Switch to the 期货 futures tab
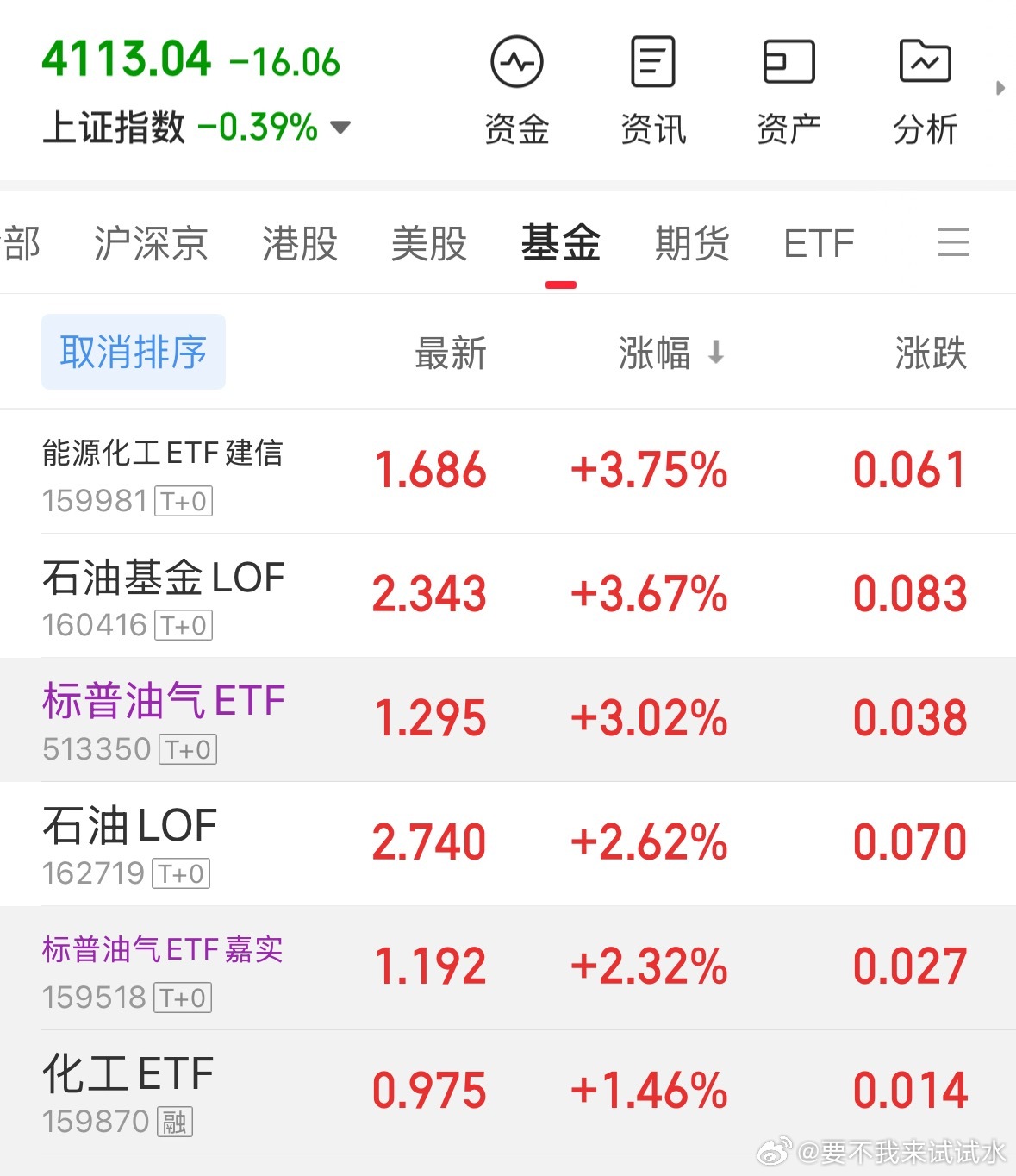1016x1176 pixels. 691,244
